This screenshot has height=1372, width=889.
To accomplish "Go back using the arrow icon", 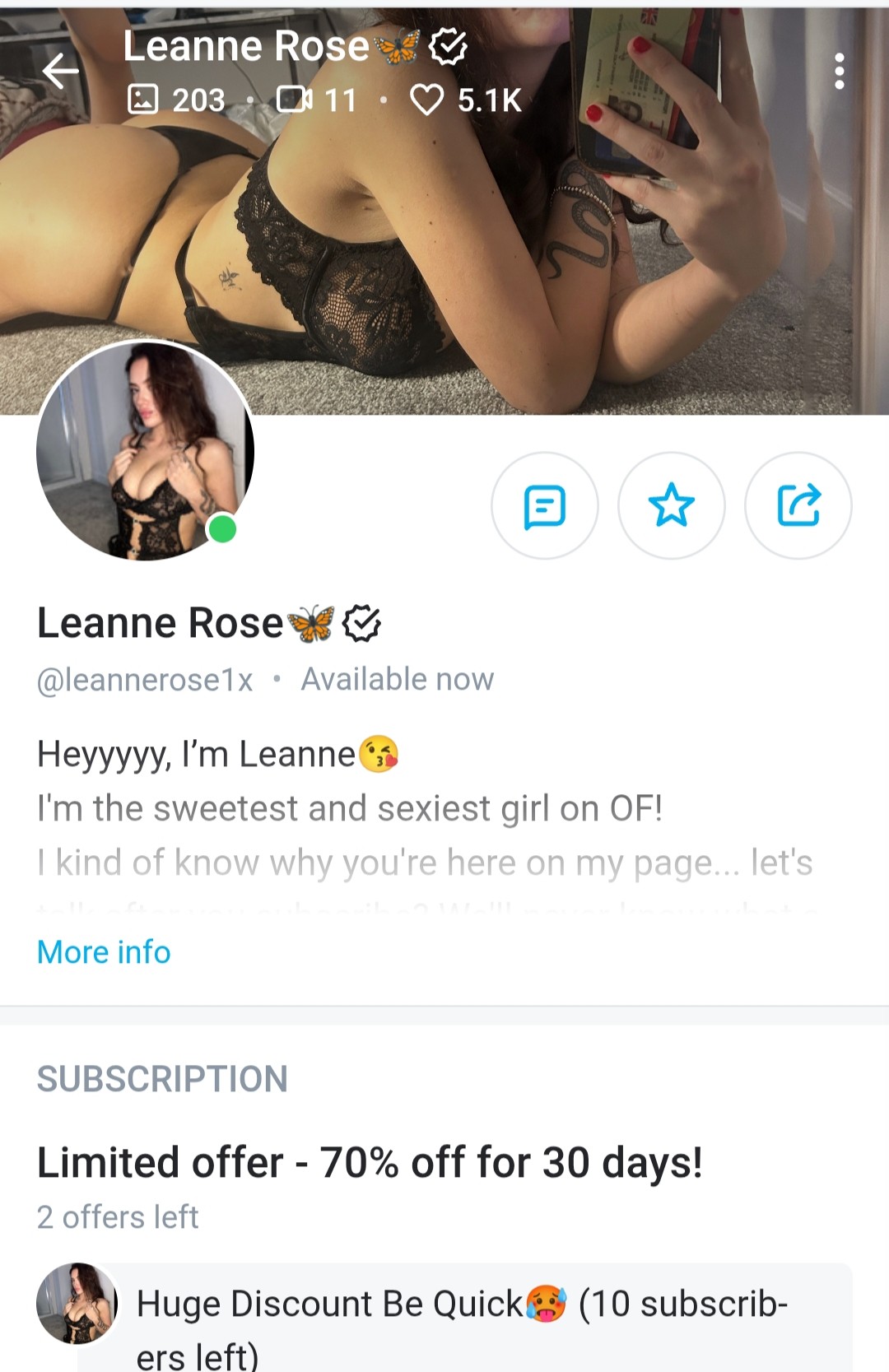I will [x=60, y=71].
